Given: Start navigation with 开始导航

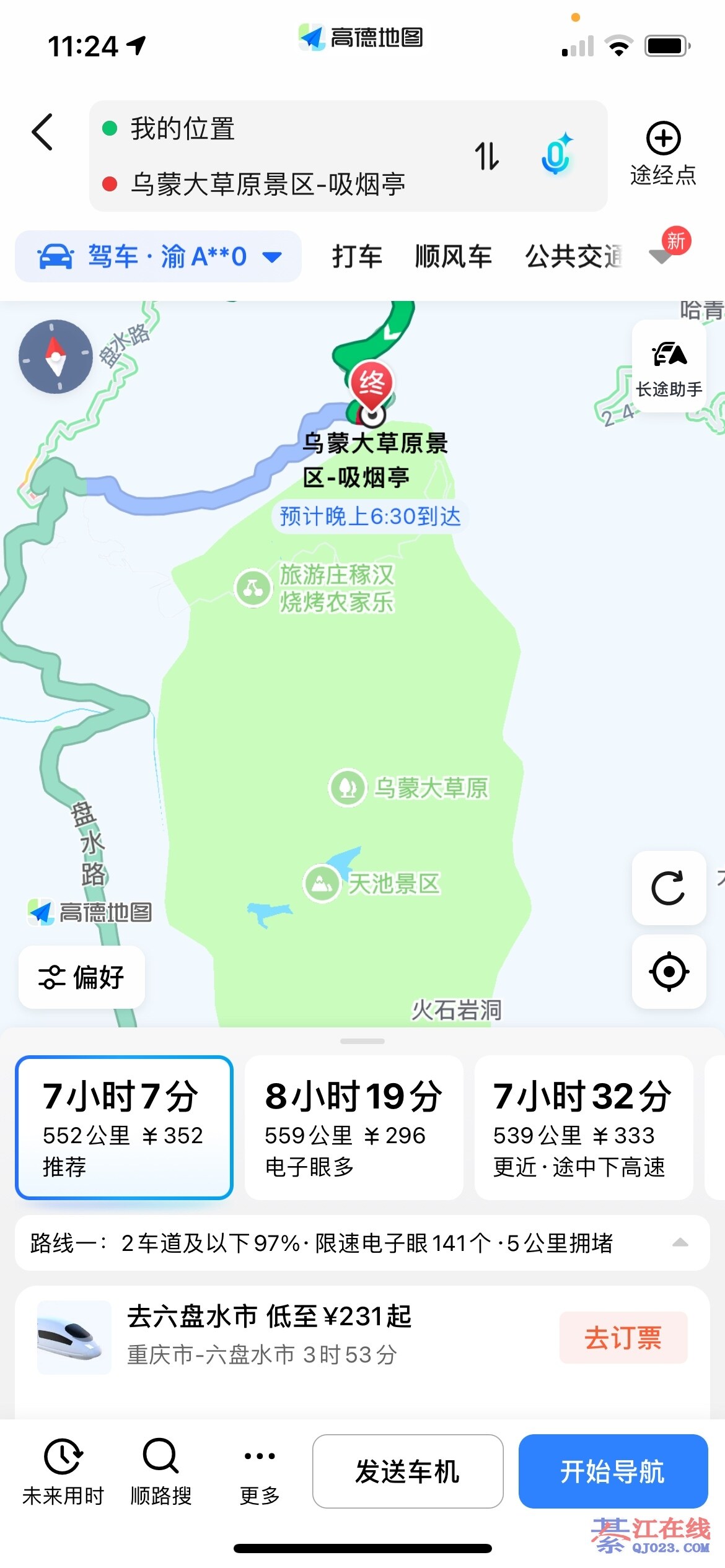Looking at the screenshot, I should (613, 1471).
